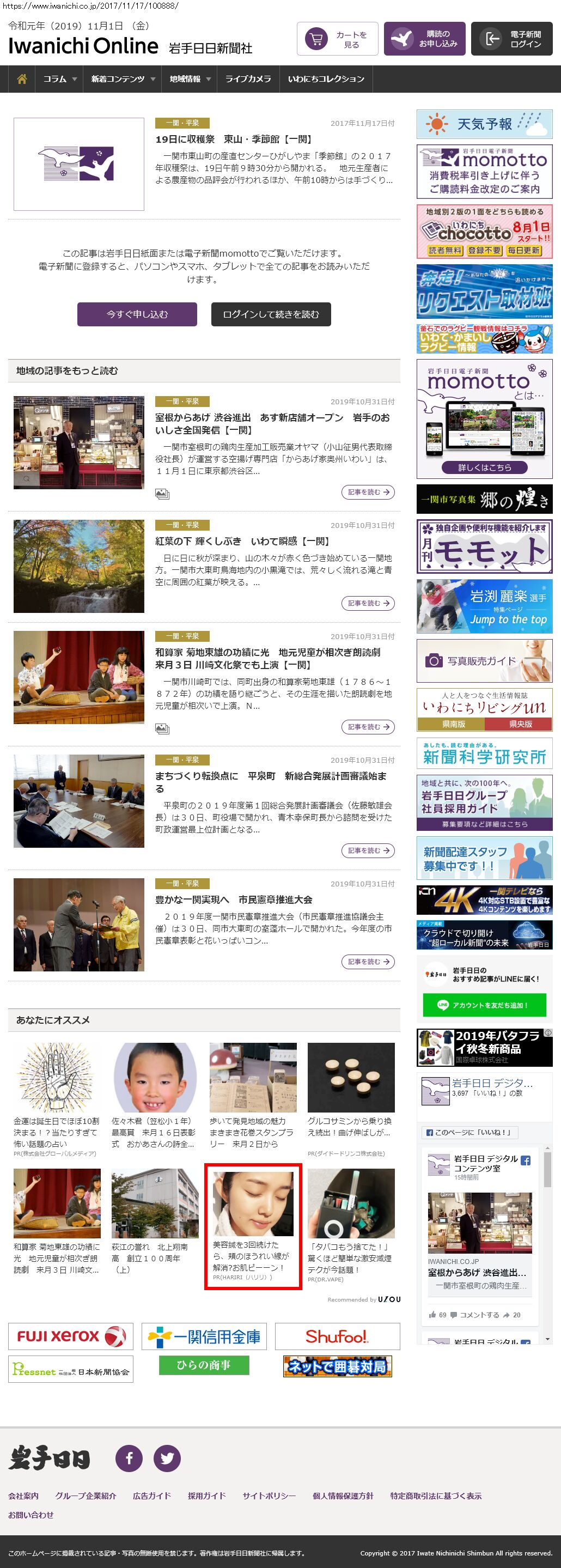
Task: Open the footer Facebook icon
Action: click(129, 1458)
